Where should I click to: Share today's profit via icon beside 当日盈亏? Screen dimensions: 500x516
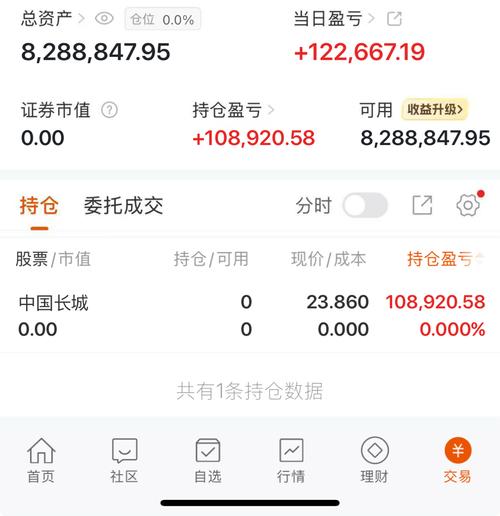coord(394,19)
